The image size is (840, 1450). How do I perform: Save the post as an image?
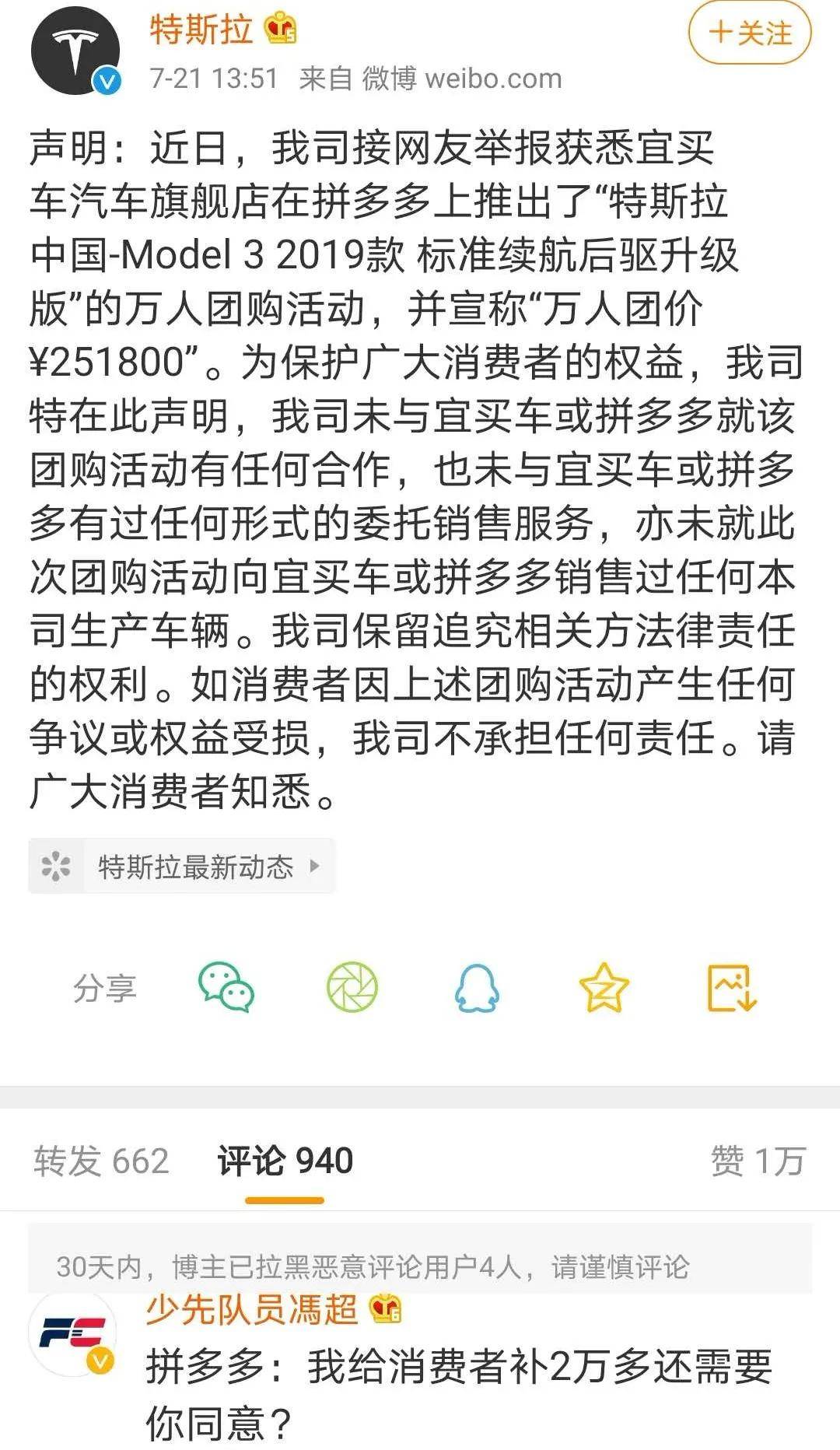pyautogui.click(x=731, y=985)
